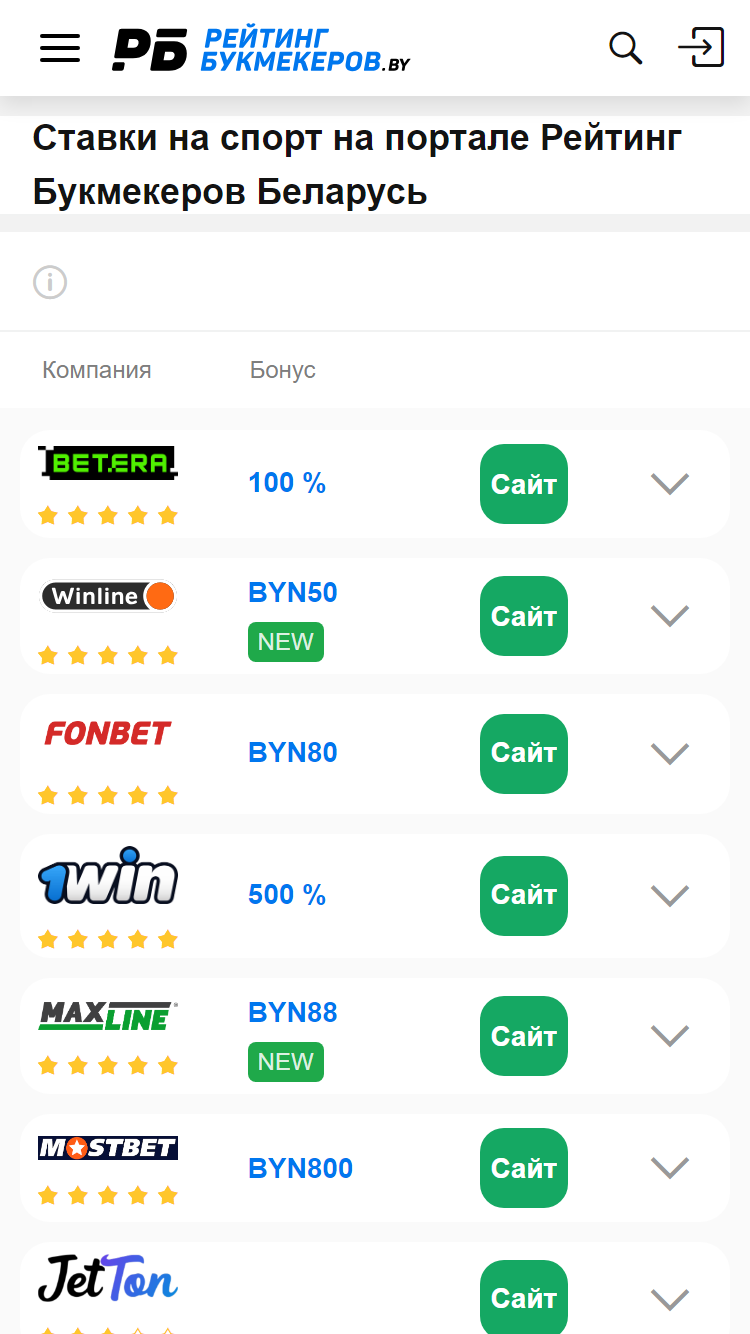The image size is (750, 1334).
Task: Open the site search
Action: [626, 48]
